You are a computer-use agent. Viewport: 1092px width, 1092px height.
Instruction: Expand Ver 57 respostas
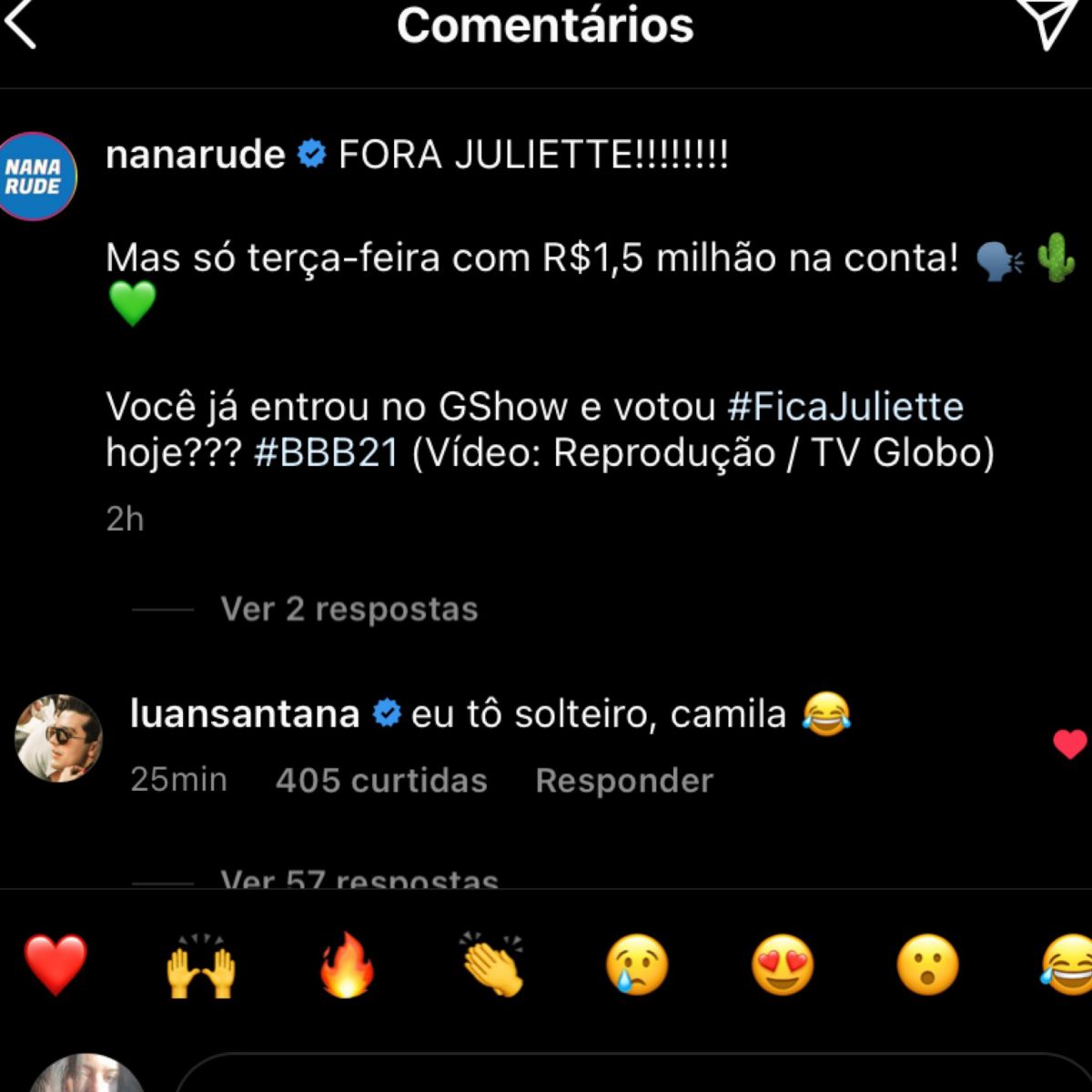click(x=359, y=879)
